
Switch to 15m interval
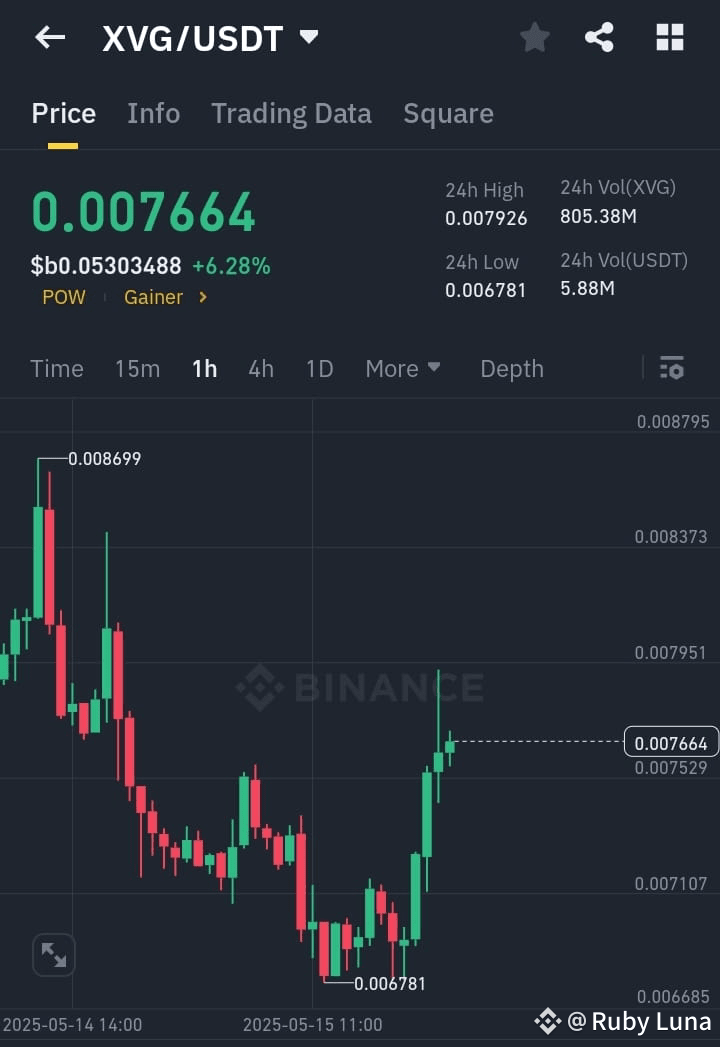coord(137,368)
